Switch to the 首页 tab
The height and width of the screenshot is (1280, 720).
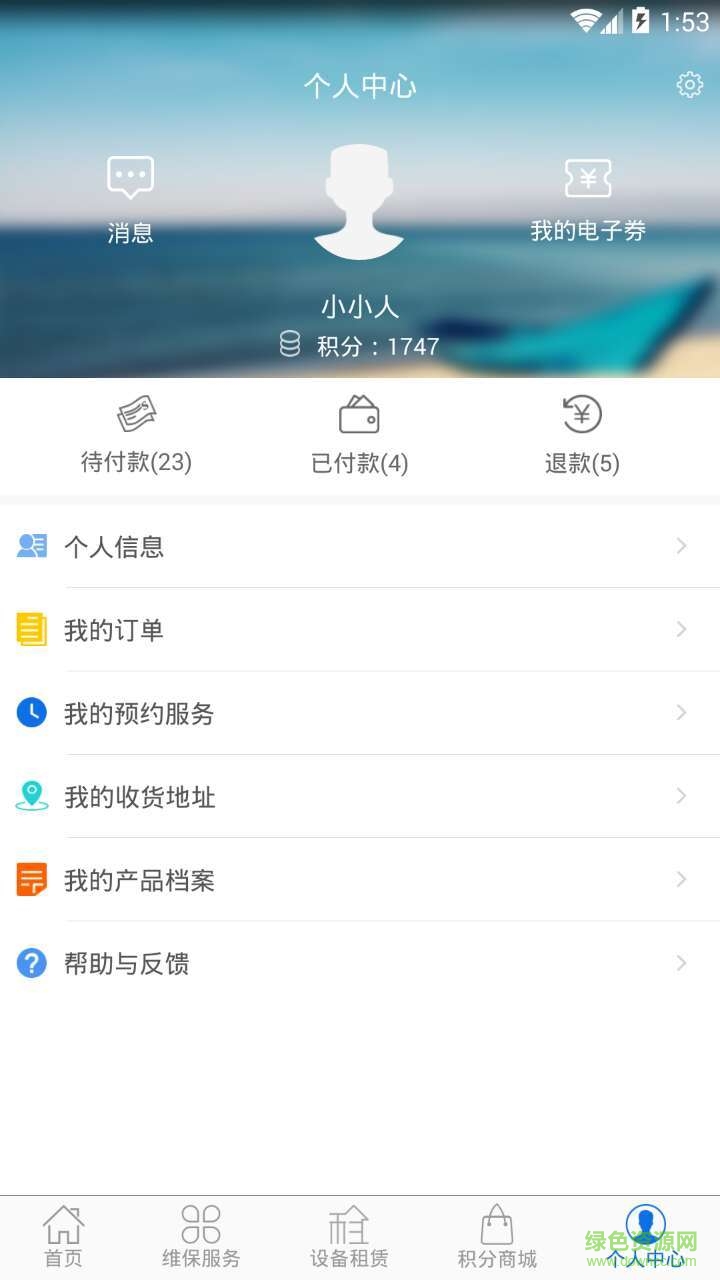point(63,1236)
